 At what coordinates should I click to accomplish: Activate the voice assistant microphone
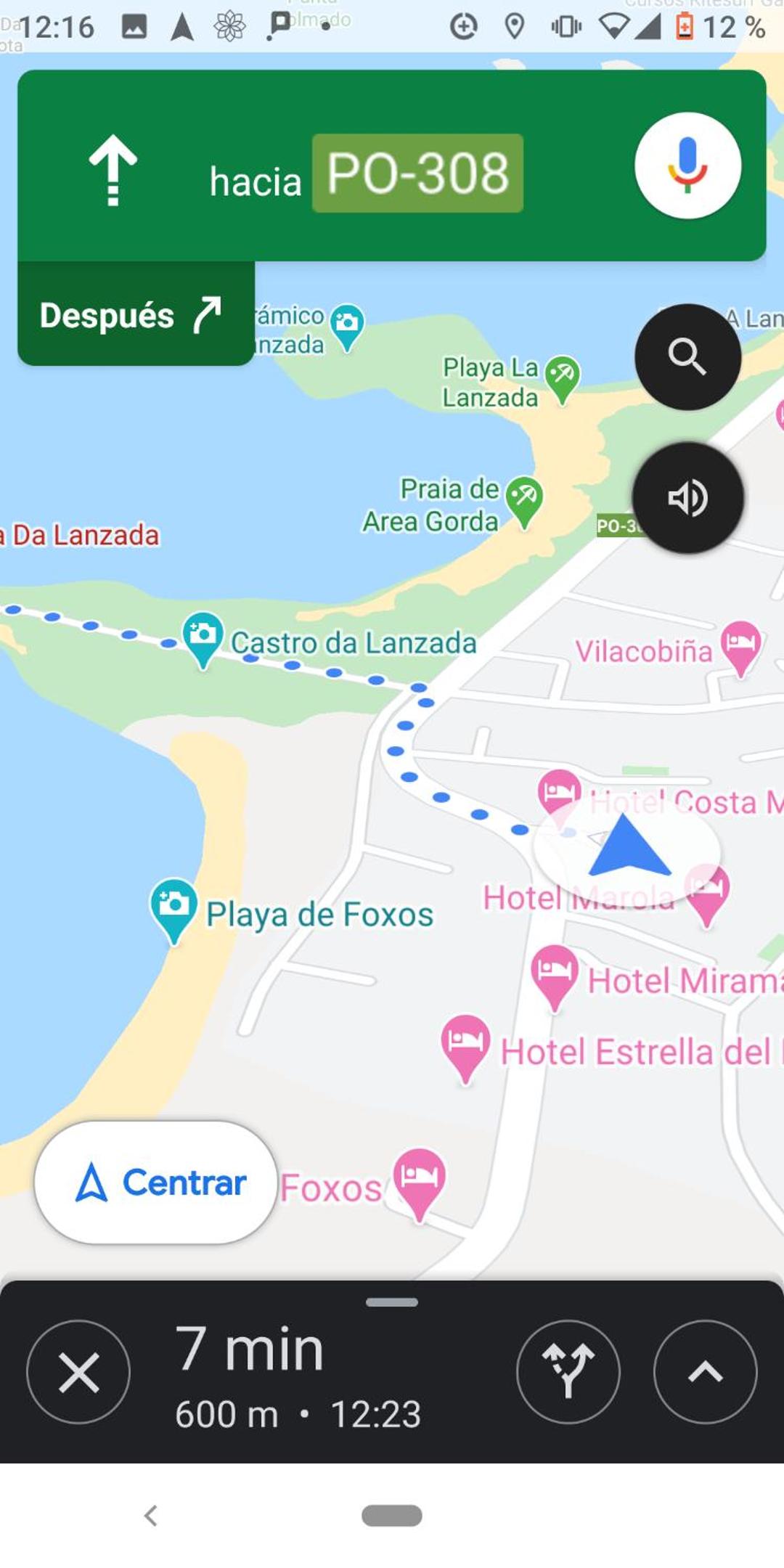(x=687, y=166)
